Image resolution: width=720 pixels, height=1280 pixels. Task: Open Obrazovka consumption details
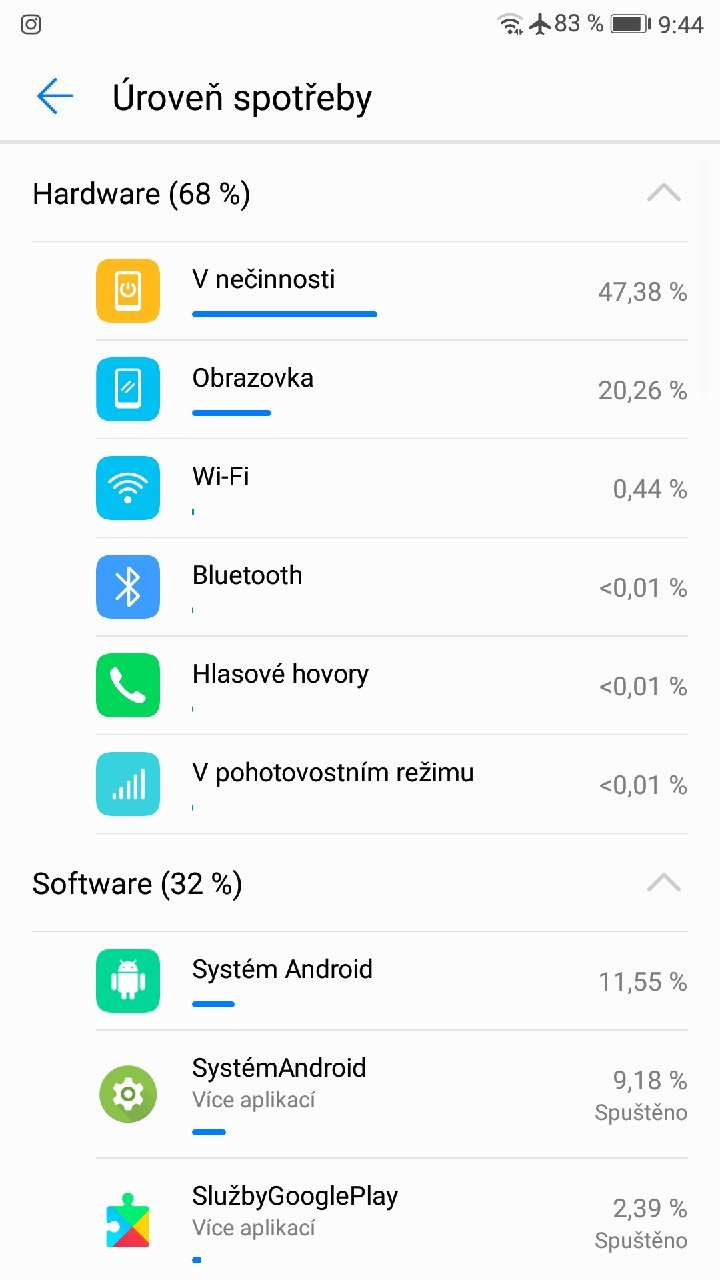tap(390, 390)
